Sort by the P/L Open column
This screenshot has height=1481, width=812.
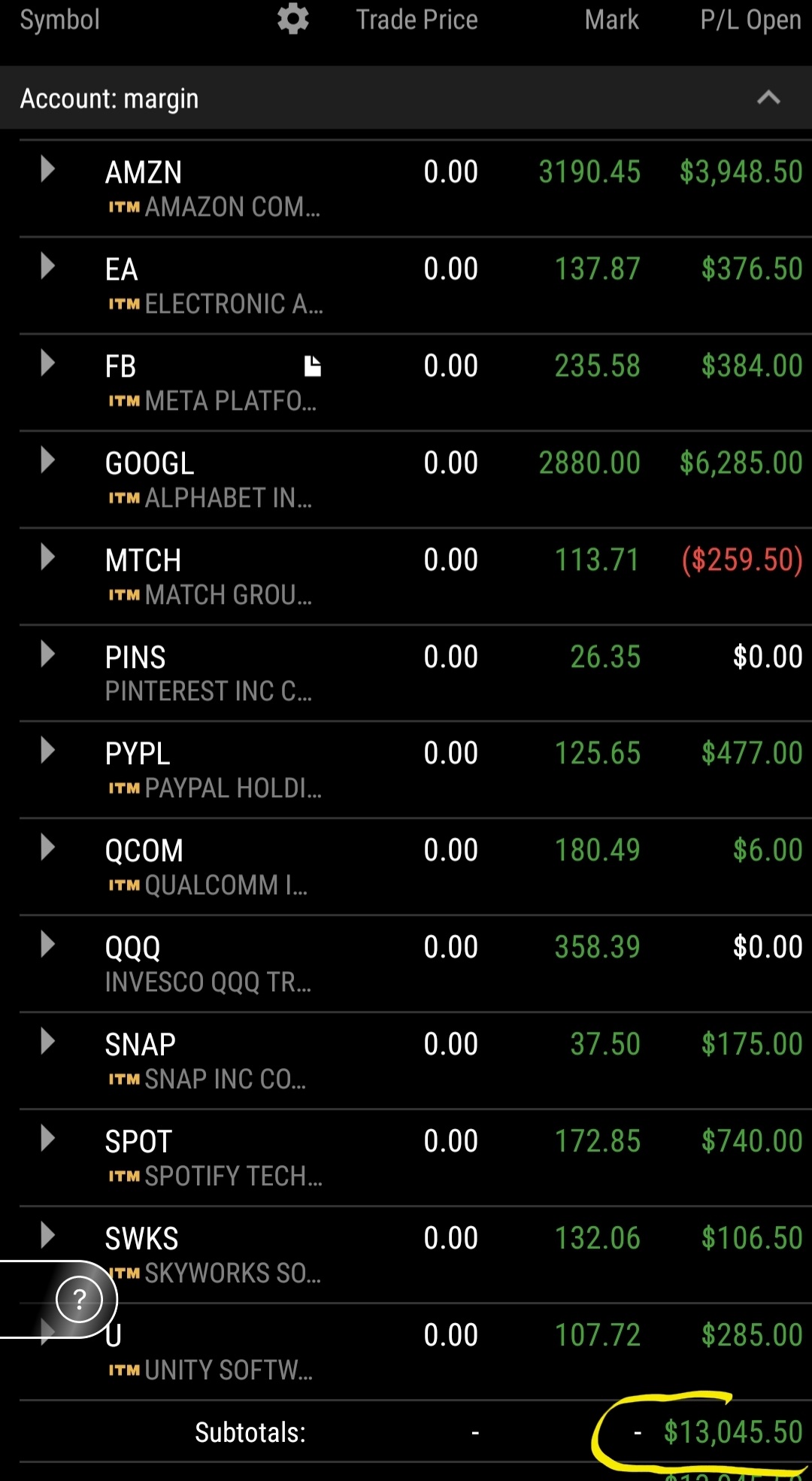[x=750, y=20]
